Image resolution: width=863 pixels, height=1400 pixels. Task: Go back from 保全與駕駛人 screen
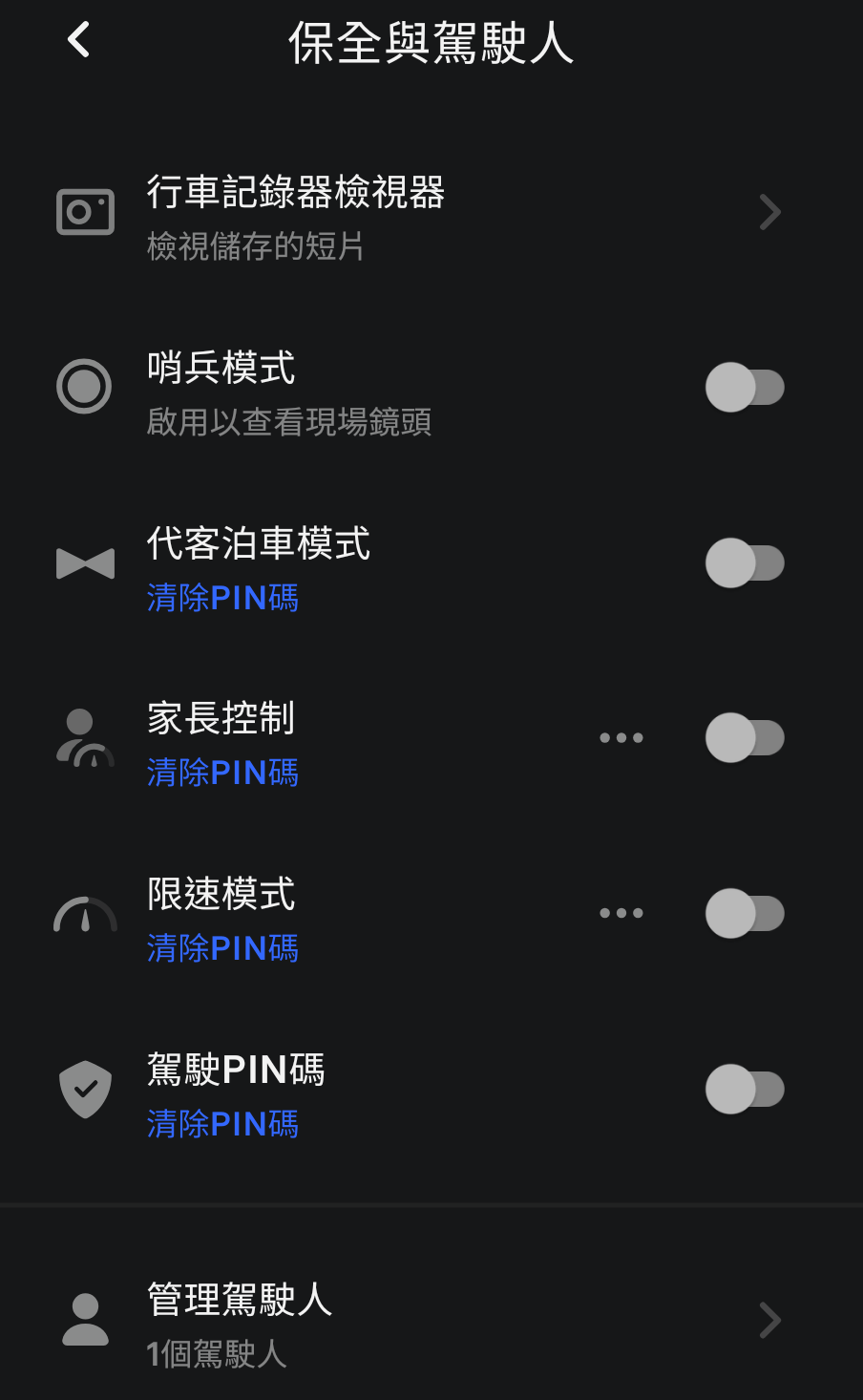79,40
